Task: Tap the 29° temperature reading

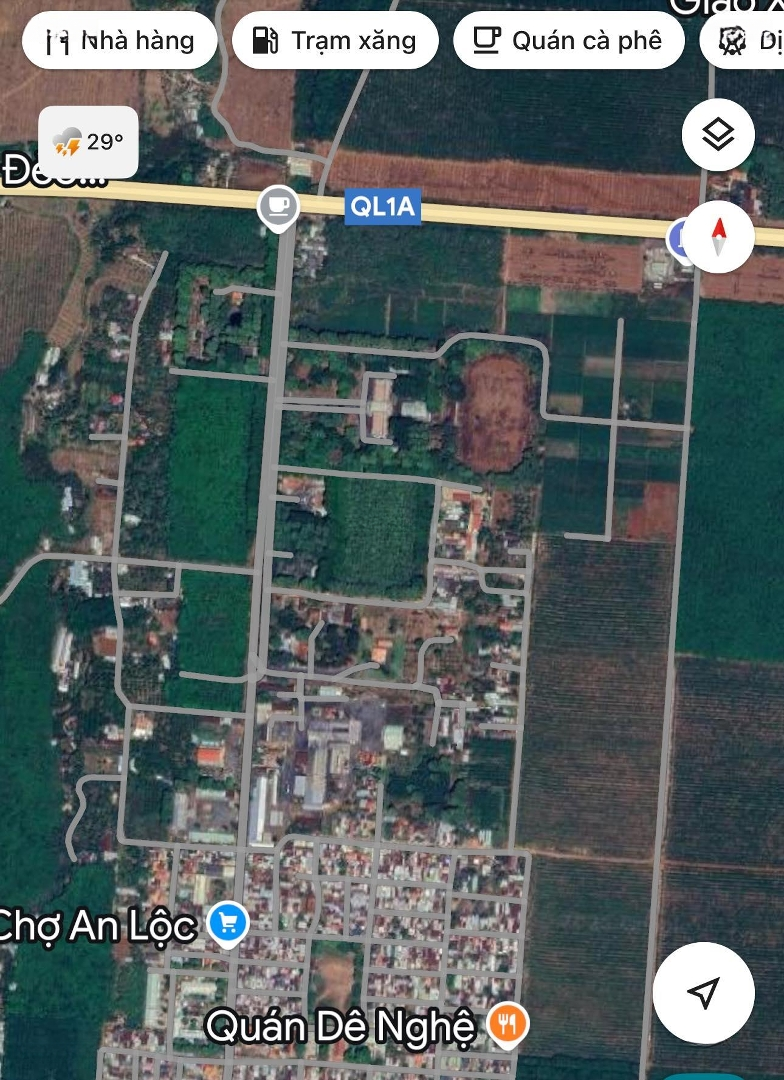Action: click(x=104, y=142)
